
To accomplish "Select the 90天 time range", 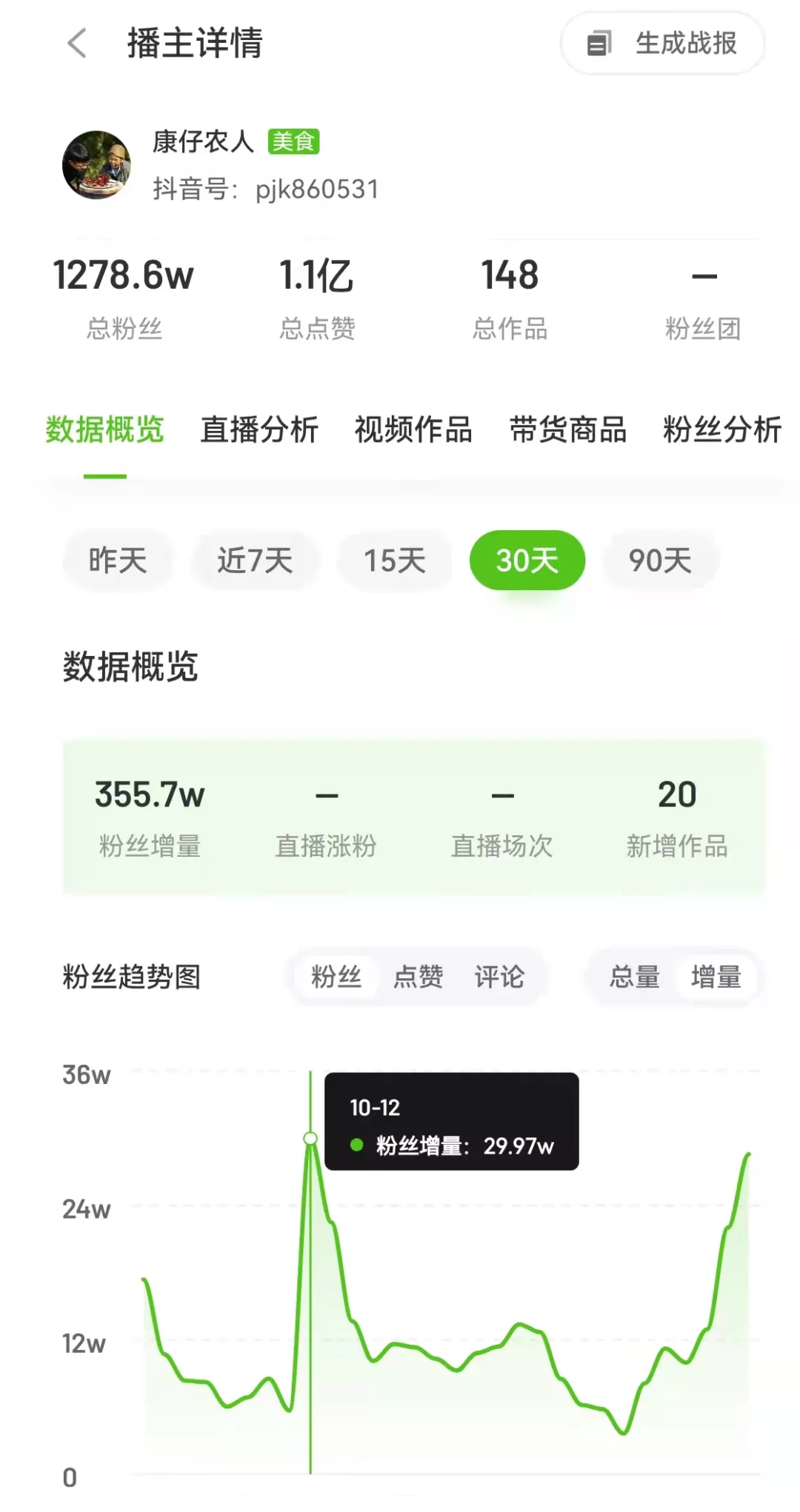I will 660,561.
